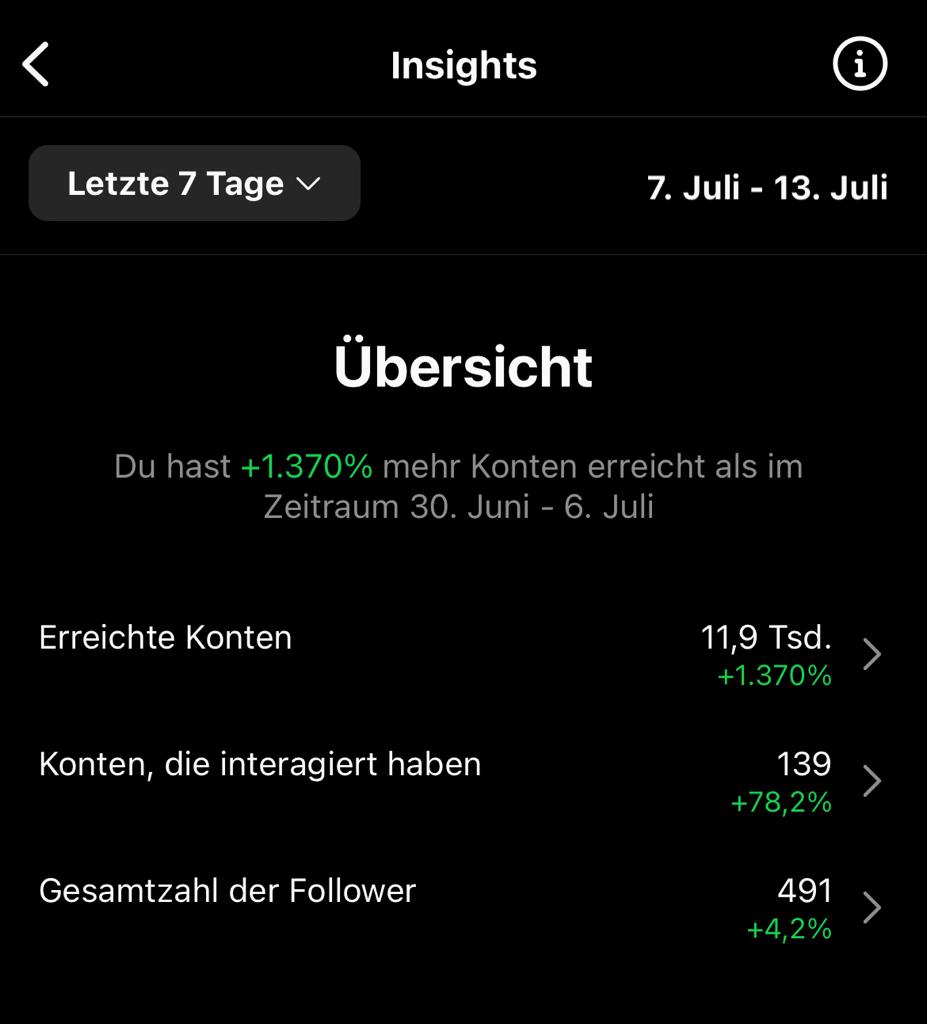
Task: Open the Letzte 7 Tage dropdown
Action: point(194,184)
